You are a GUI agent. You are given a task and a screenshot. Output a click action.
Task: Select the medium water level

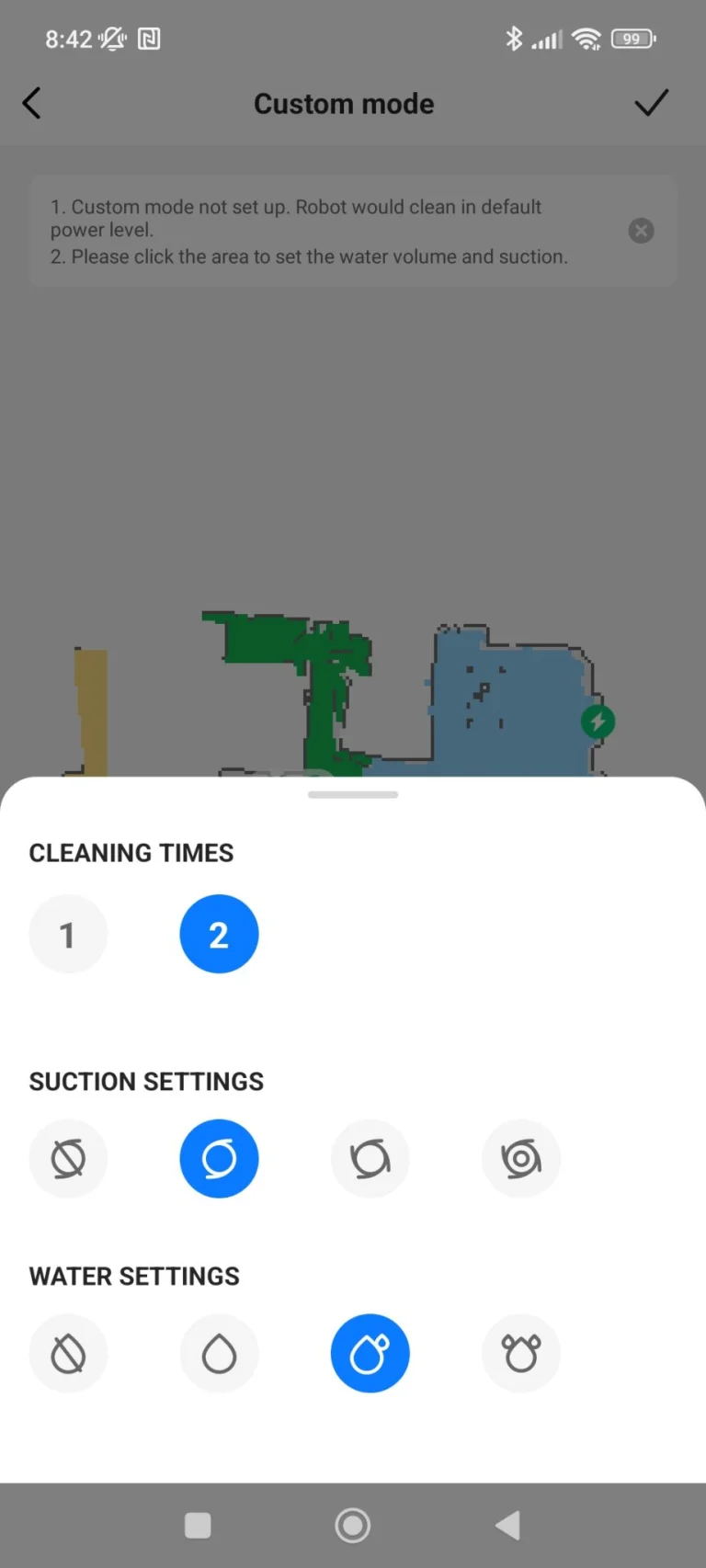(x=370, y=1354)
